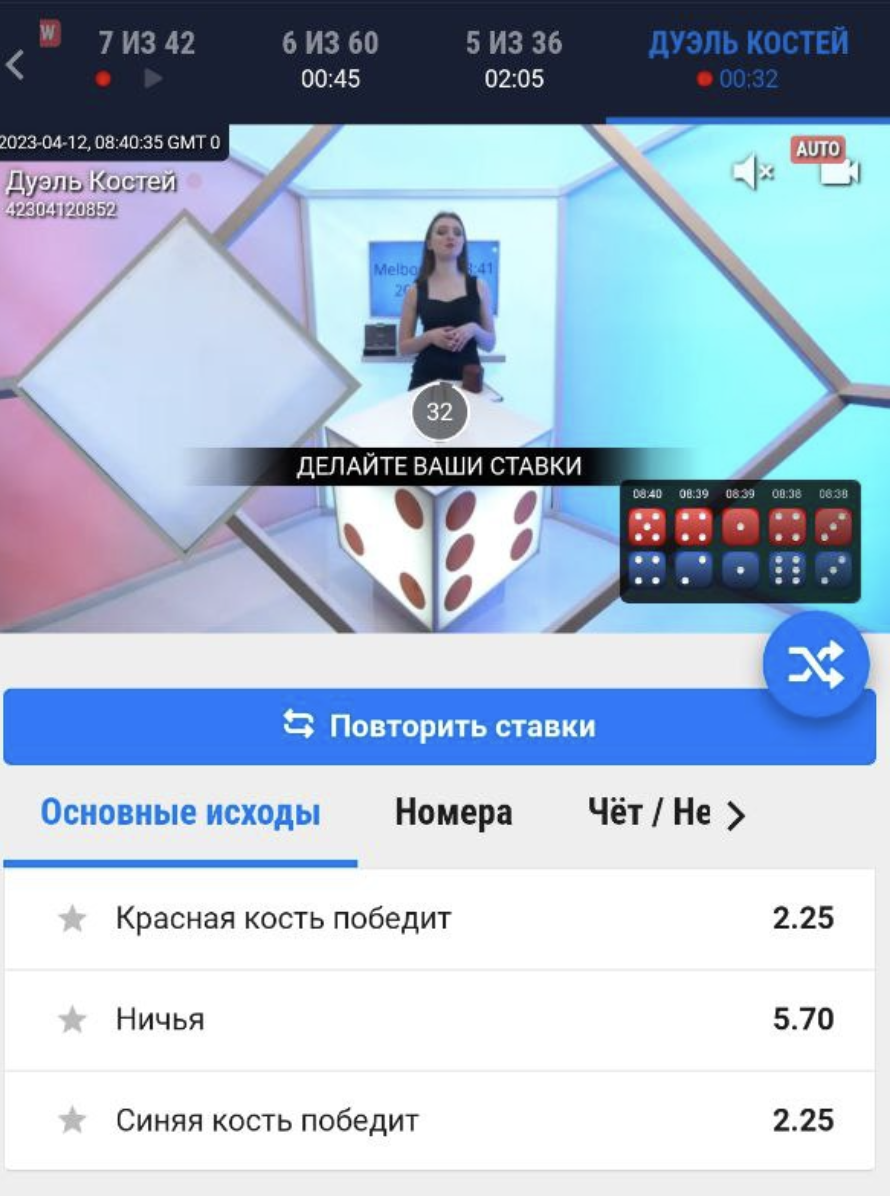Tap Повторить ставки button
Screen dimensions: 890x1196
click(439, 727)
